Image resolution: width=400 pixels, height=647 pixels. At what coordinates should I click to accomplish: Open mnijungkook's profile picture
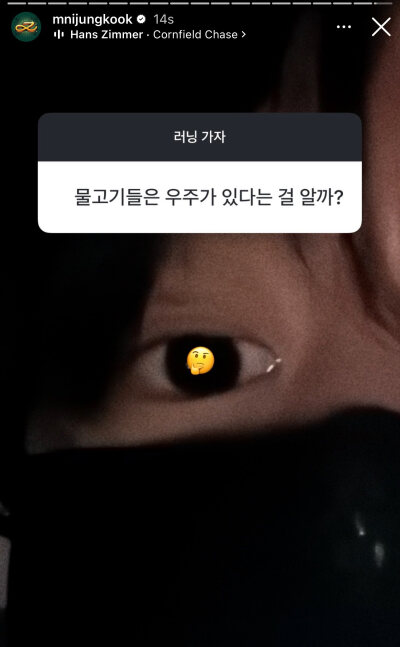point(26,27)
